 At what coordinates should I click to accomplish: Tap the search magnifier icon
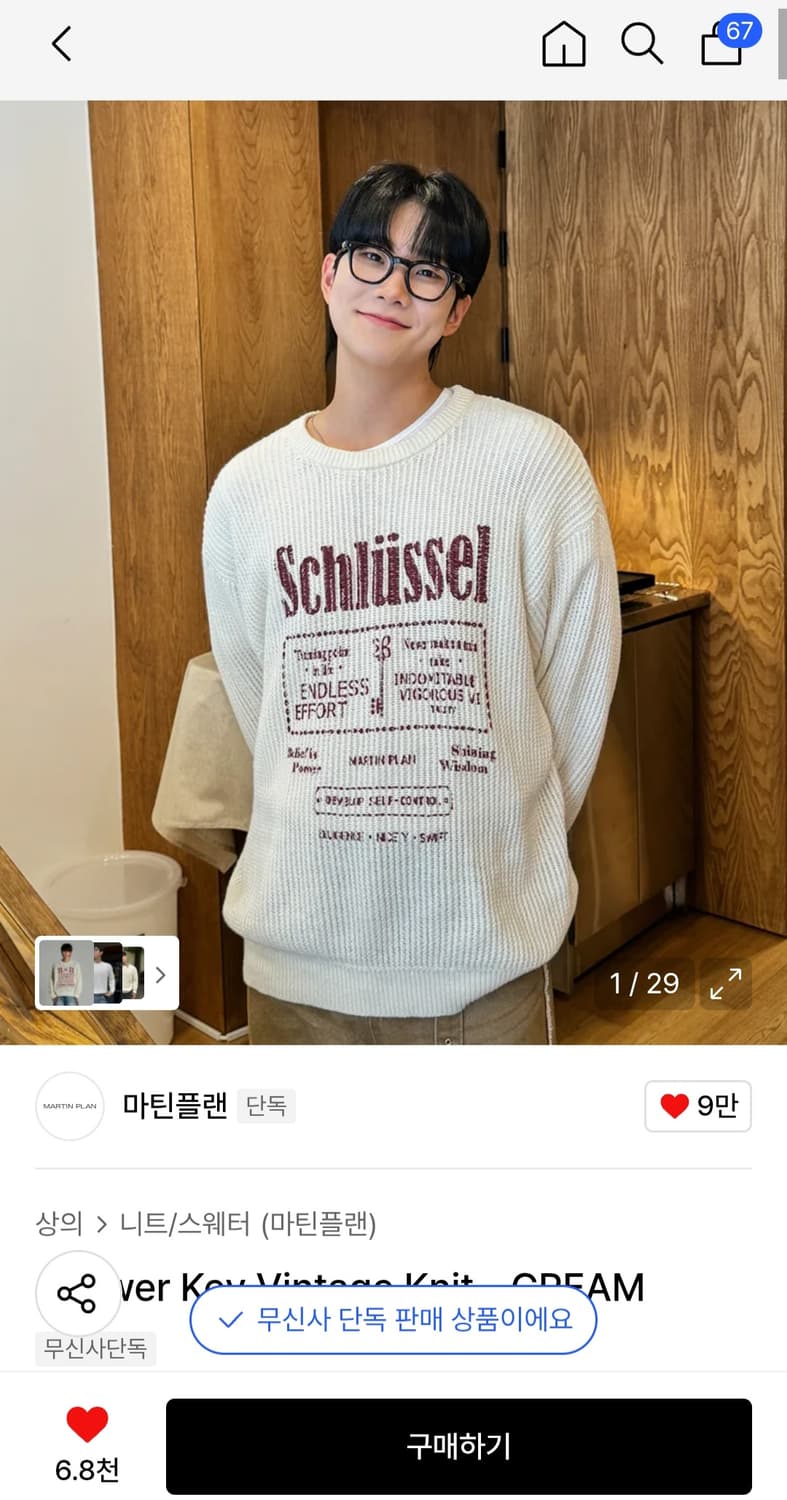642,44
